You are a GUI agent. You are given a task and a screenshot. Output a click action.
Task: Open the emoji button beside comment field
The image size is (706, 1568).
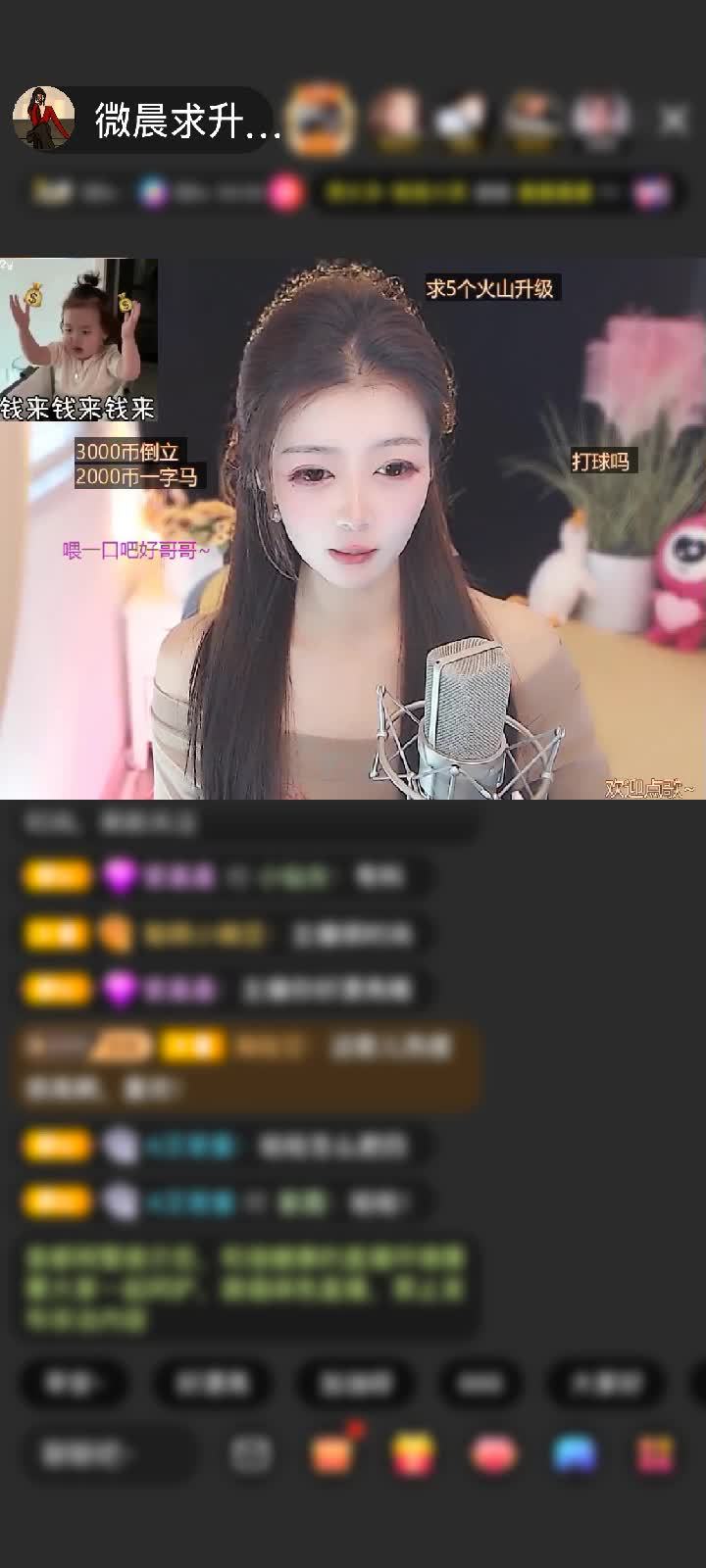[x=251, y=1453]
